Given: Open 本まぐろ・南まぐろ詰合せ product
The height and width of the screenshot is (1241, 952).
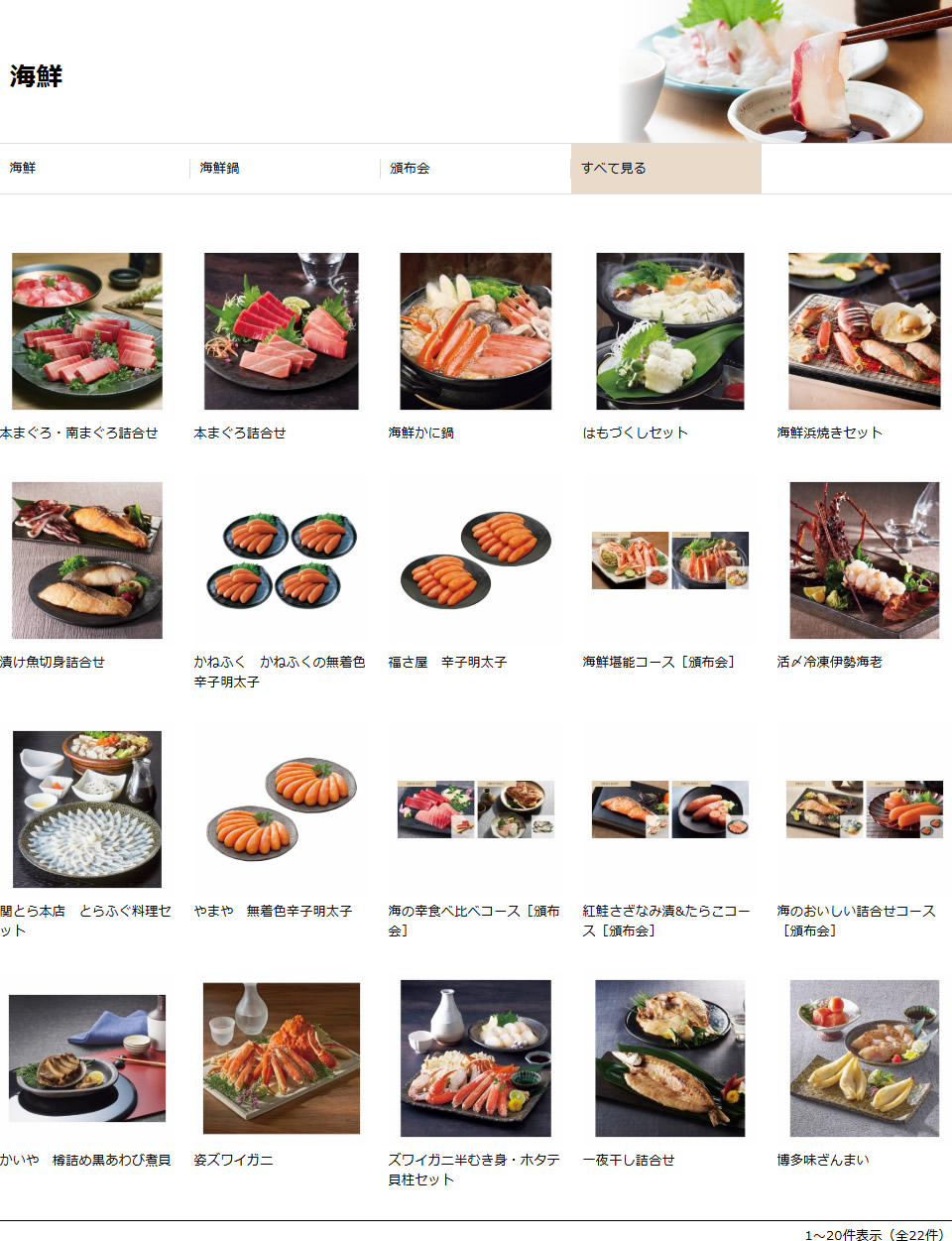Looking at the screenshot, I should [87, 331].
